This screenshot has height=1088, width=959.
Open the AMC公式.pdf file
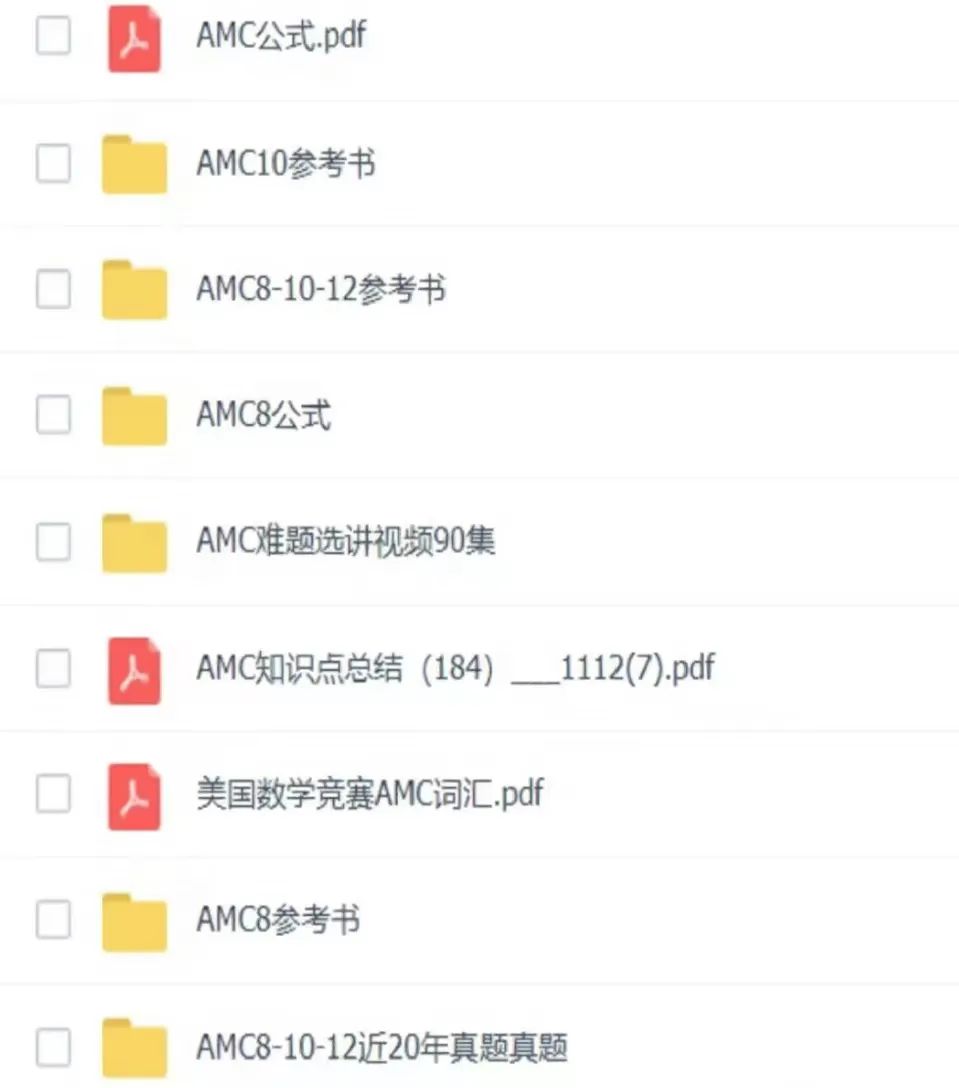click(281, 37)
